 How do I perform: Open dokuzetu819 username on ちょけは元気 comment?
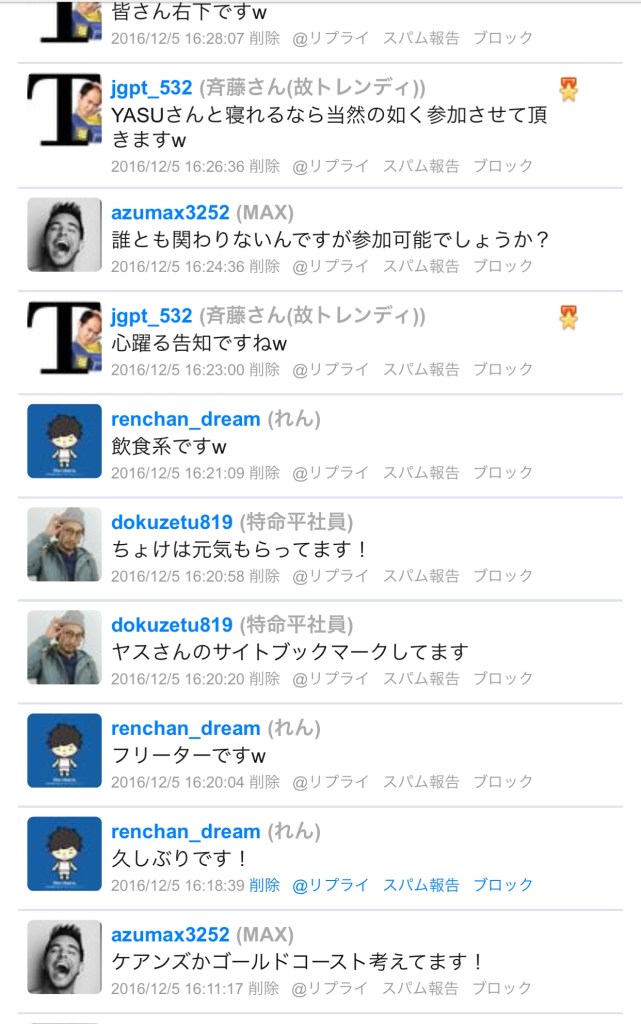click(x=172, y=522)
